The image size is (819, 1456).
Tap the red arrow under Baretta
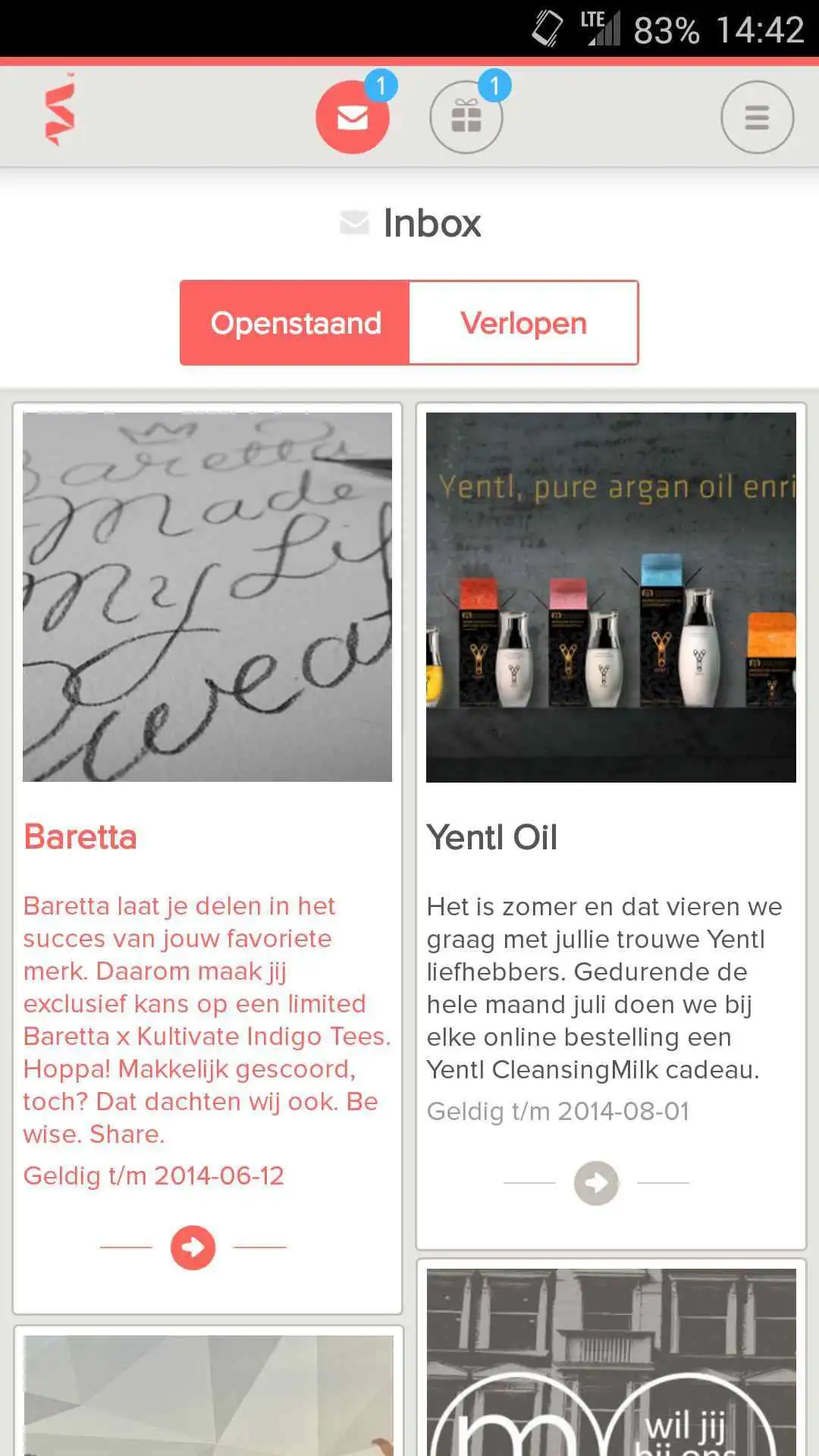(193, 1247)
